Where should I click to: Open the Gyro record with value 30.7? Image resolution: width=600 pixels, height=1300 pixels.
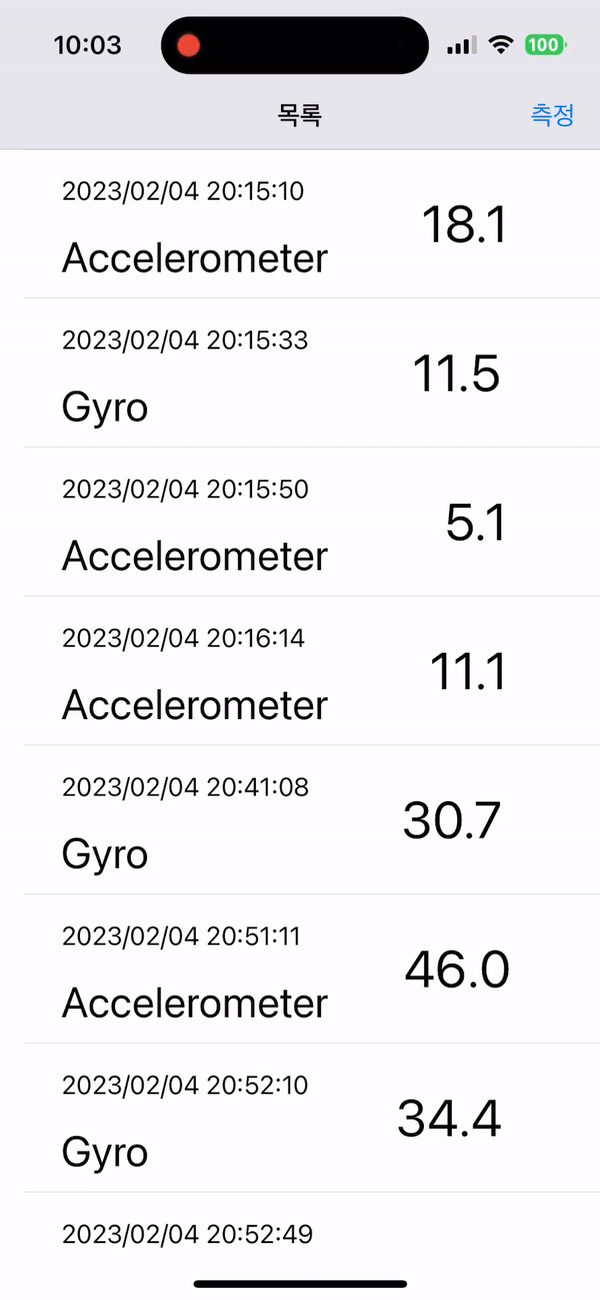[300, 821]
